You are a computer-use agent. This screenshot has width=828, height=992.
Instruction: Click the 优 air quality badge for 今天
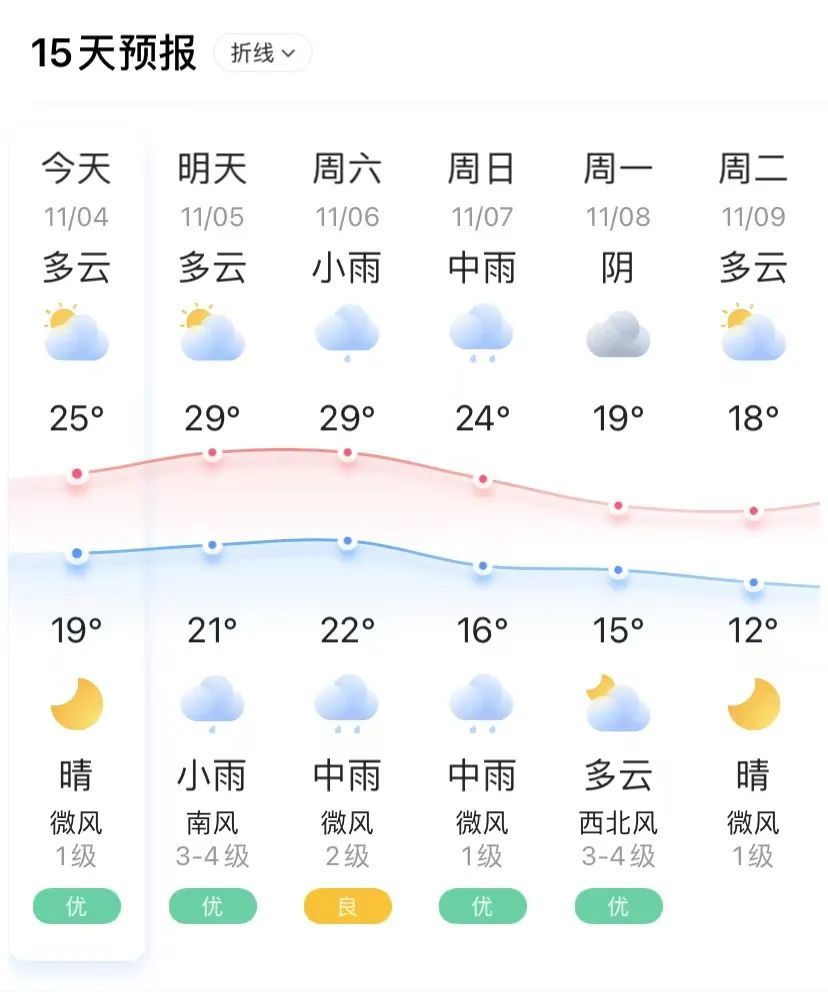76,906
